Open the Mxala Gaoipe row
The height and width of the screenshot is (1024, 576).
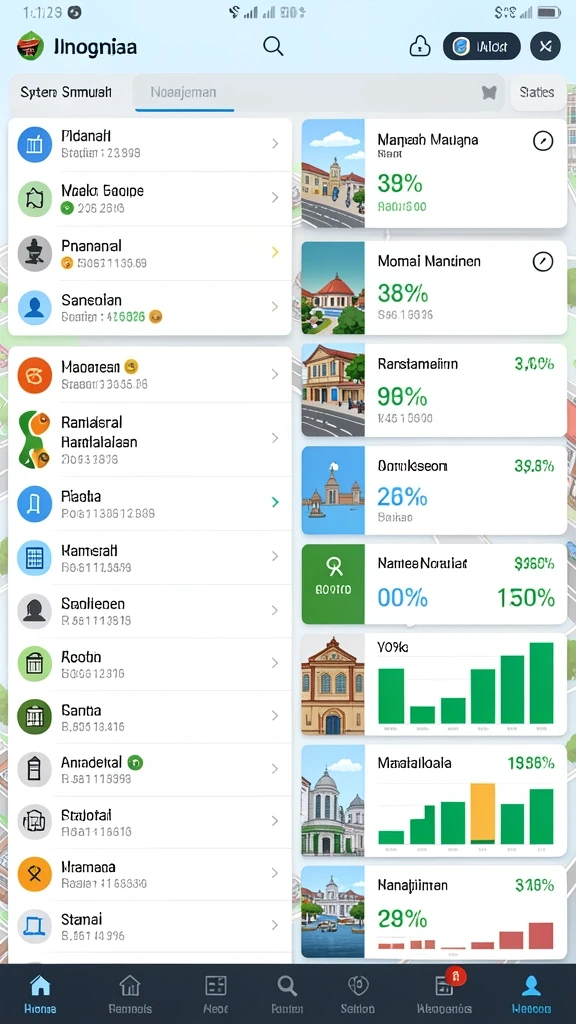pos(150,199)
